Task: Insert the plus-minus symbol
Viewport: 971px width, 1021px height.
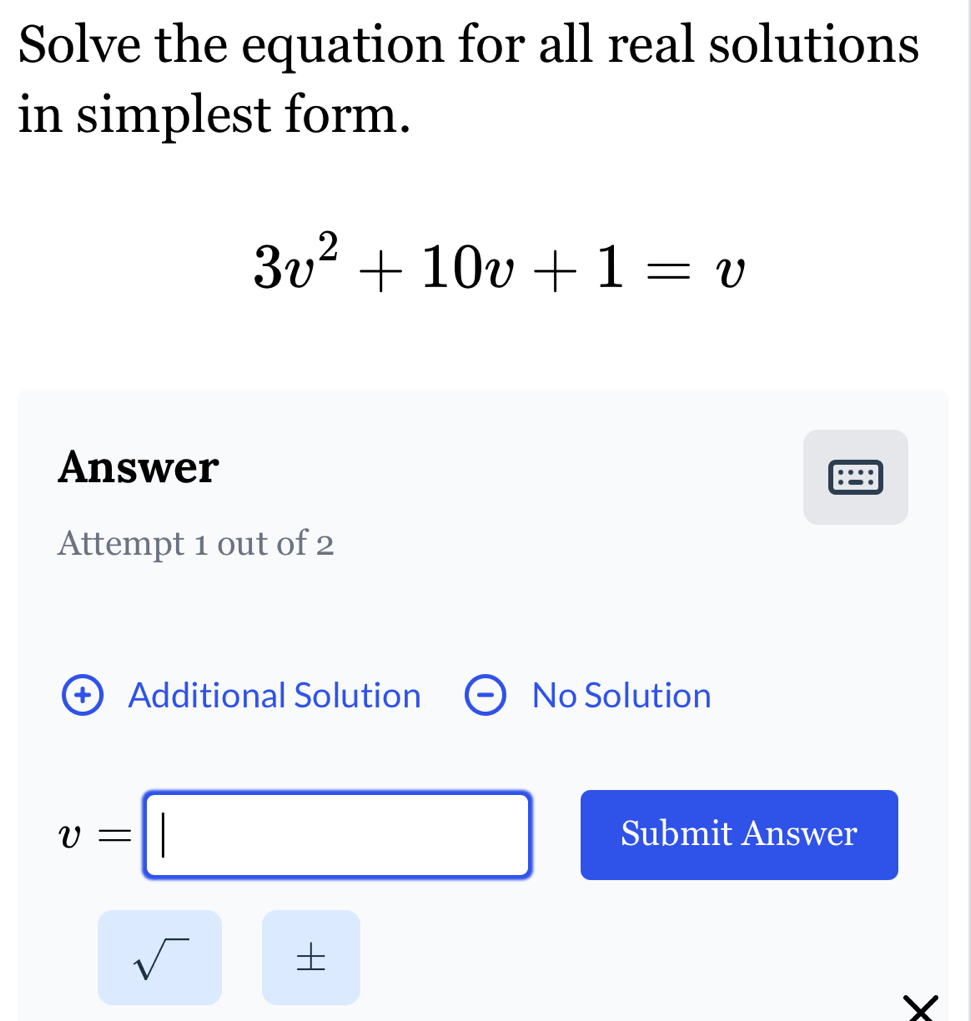Action: [x=311, y=957]
